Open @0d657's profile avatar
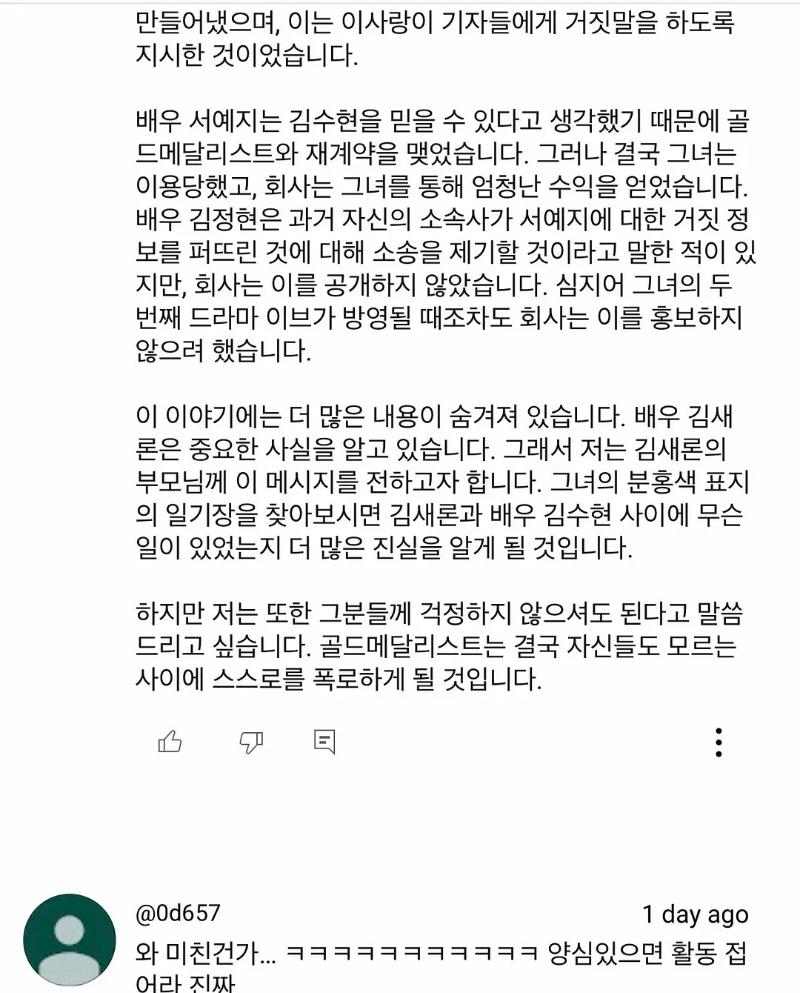Screen dimensions: 800x993 tap(69, 940)
